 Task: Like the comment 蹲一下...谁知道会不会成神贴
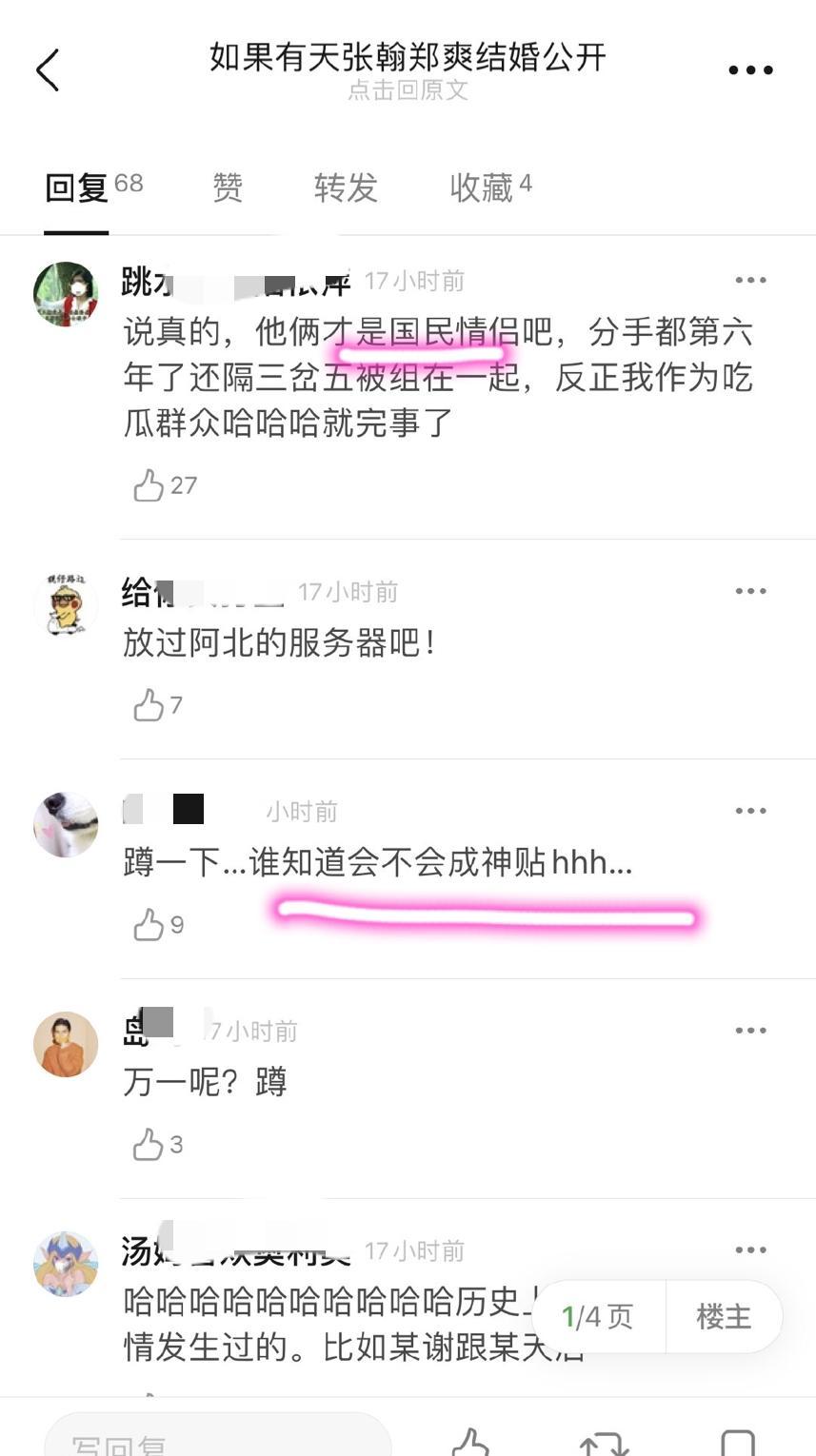149,925
